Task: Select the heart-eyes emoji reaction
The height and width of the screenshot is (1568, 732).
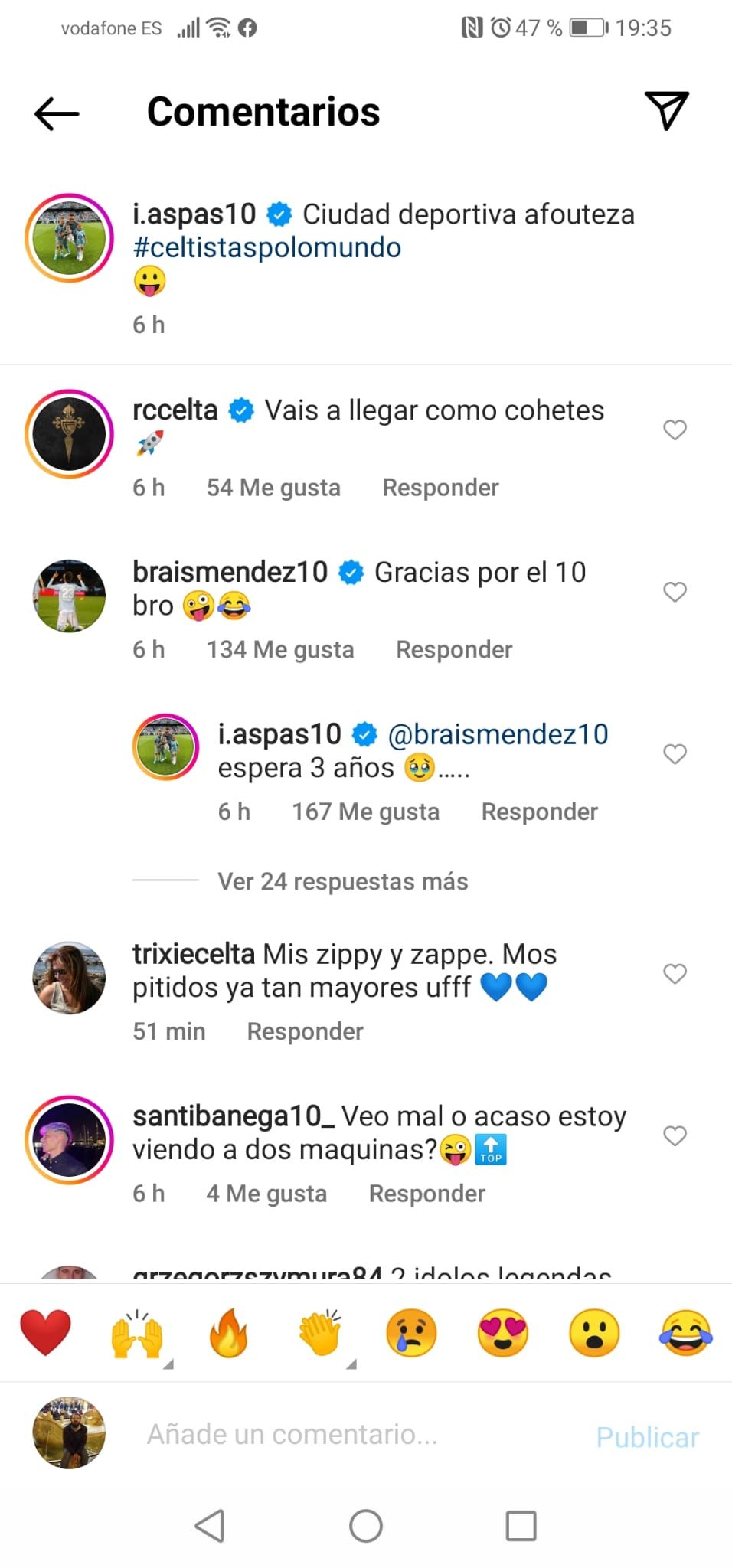Action: (x=502, y=1332)
